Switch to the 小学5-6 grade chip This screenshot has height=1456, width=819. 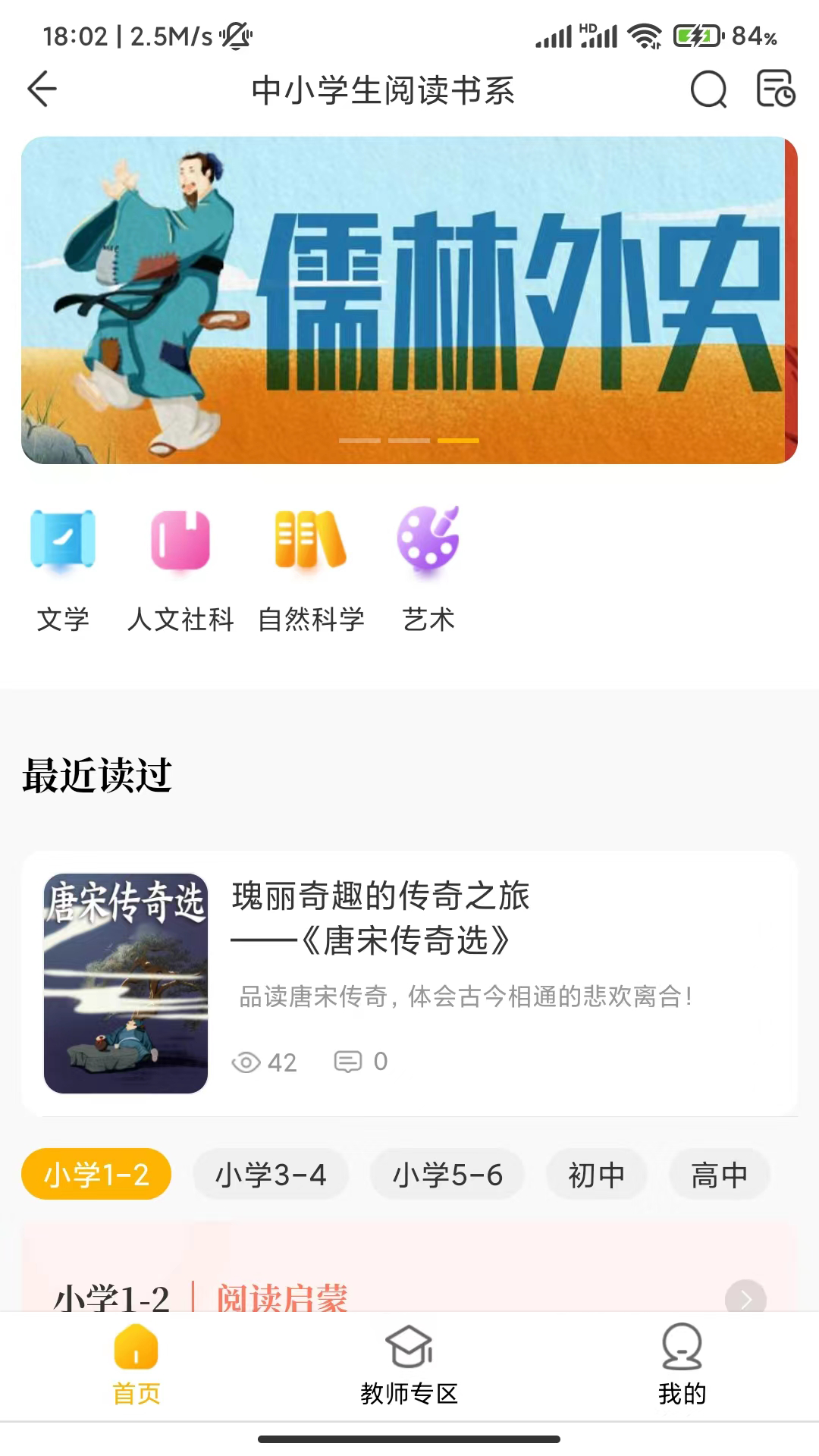447,1175
